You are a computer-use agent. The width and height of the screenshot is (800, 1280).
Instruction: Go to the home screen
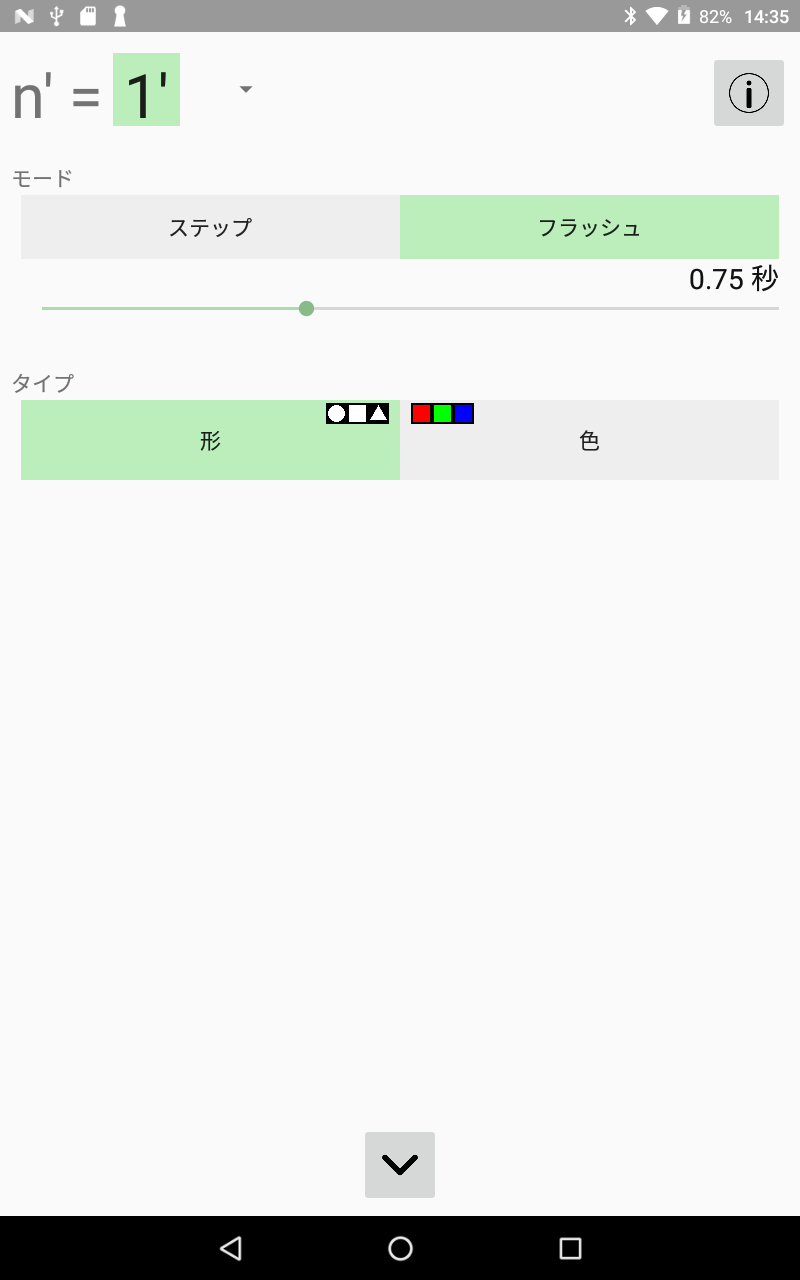tap(400, 1248)
